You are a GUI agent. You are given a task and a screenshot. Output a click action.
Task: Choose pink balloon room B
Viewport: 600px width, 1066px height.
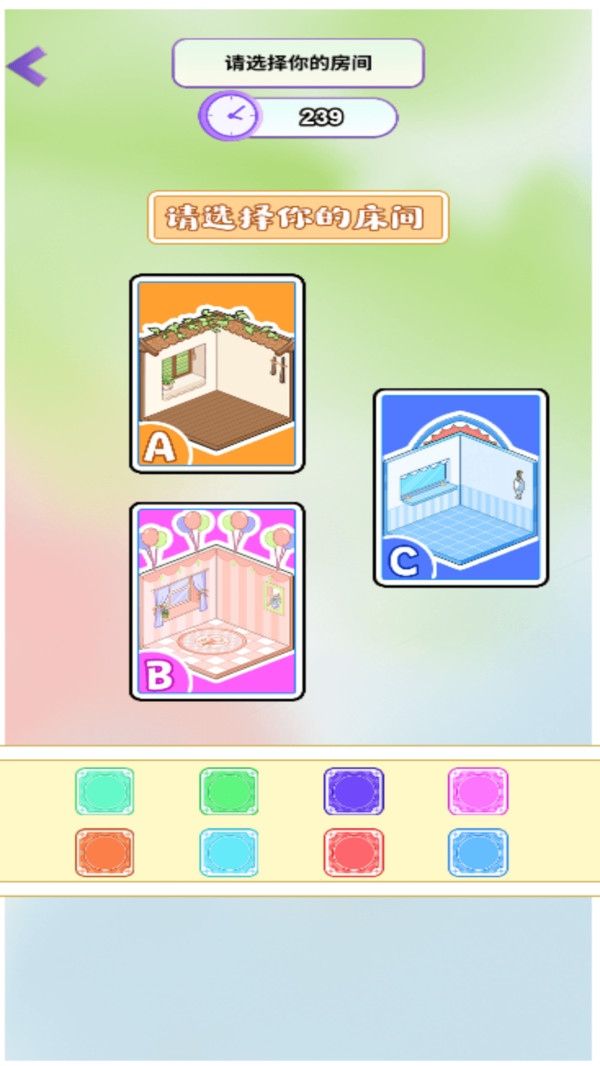[x=217, y=601]
